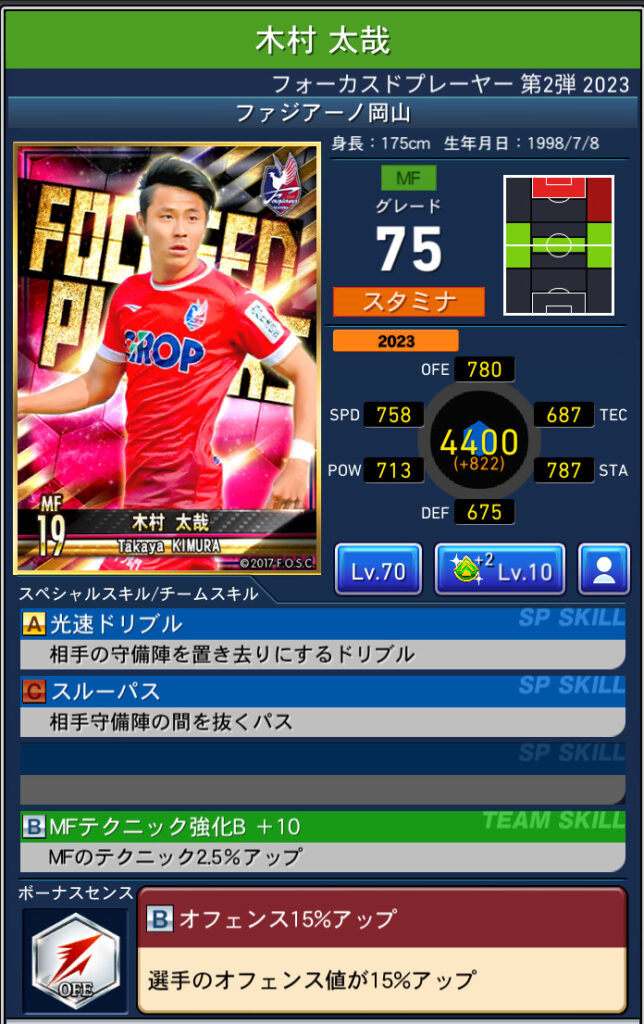Open the player profile icon button
Viewport: 644px width, 1024px height.
click(x=604, y=570)
